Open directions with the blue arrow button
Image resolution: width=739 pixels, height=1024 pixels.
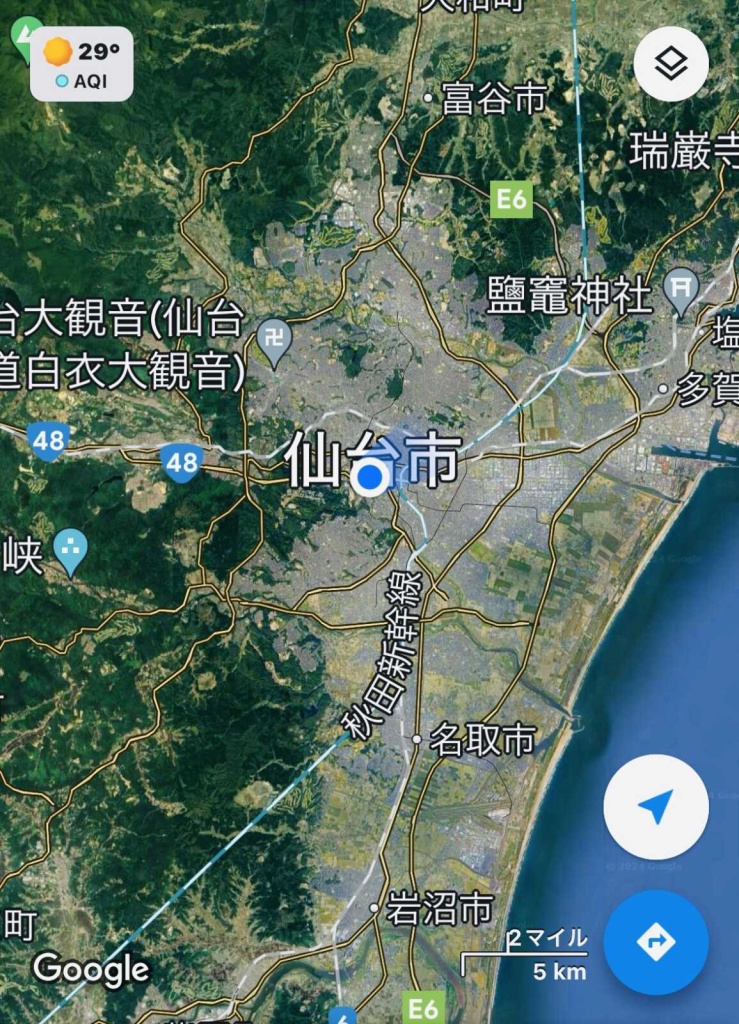(x=656, y=942)
